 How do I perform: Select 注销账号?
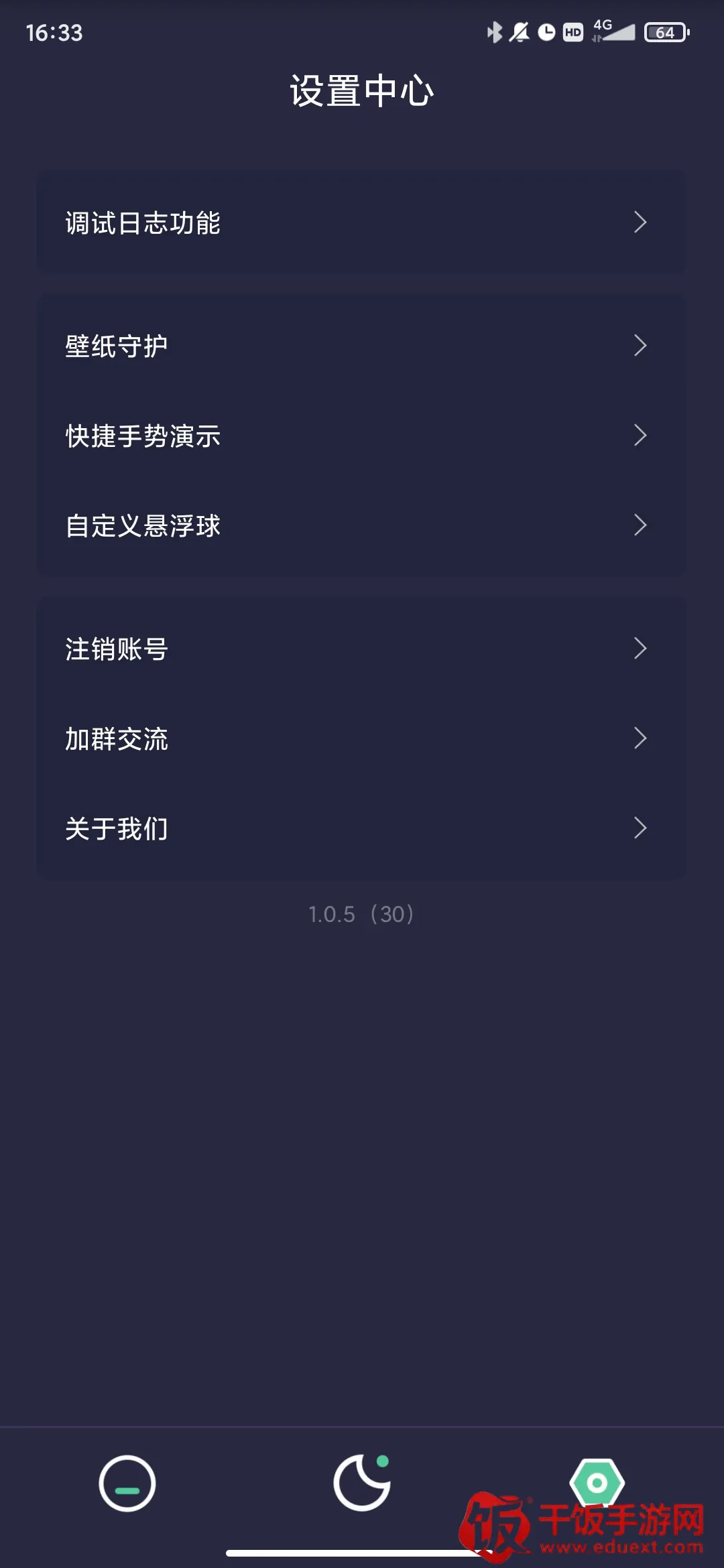coord(361,649)
